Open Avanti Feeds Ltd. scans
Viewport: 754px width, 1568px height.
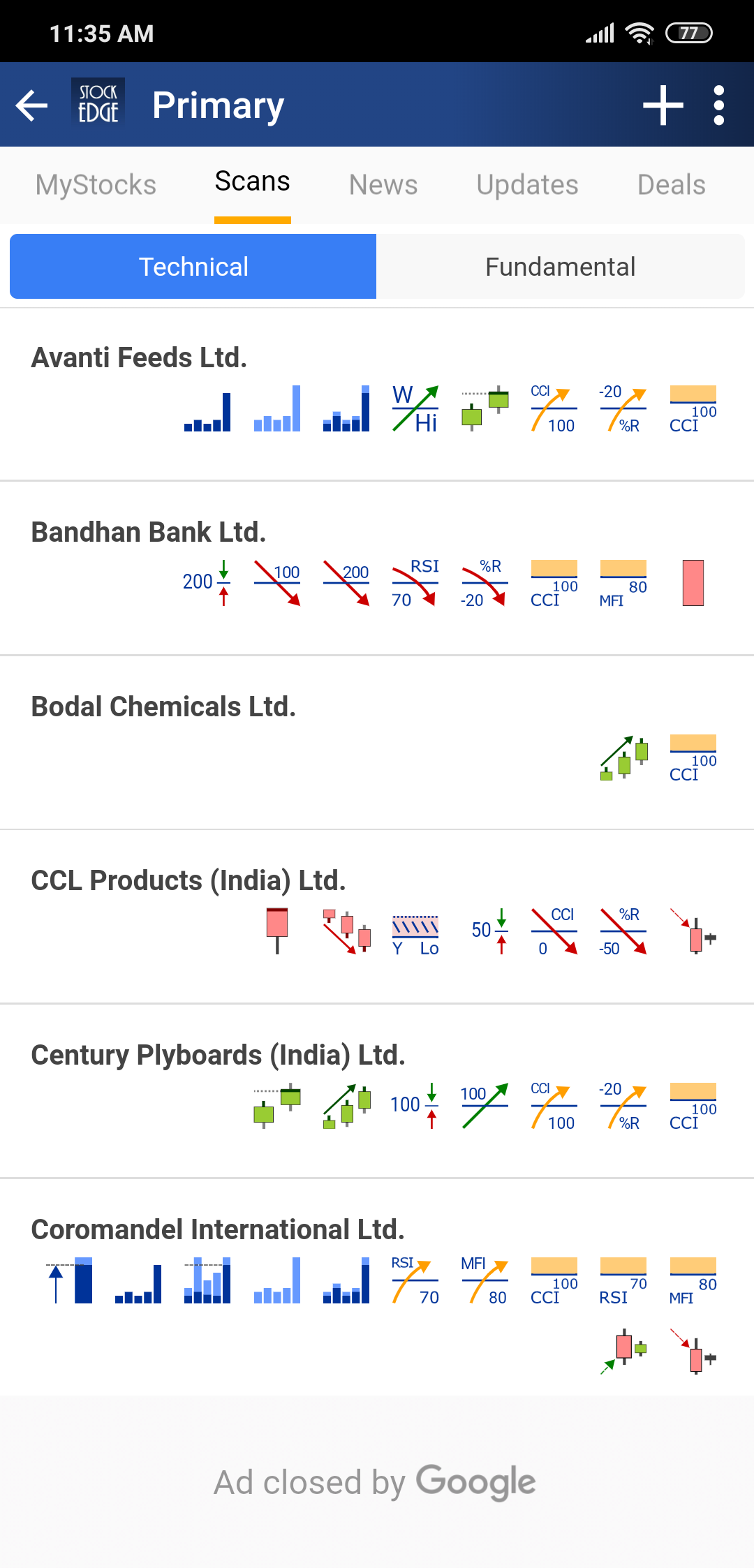click(140, 358)
